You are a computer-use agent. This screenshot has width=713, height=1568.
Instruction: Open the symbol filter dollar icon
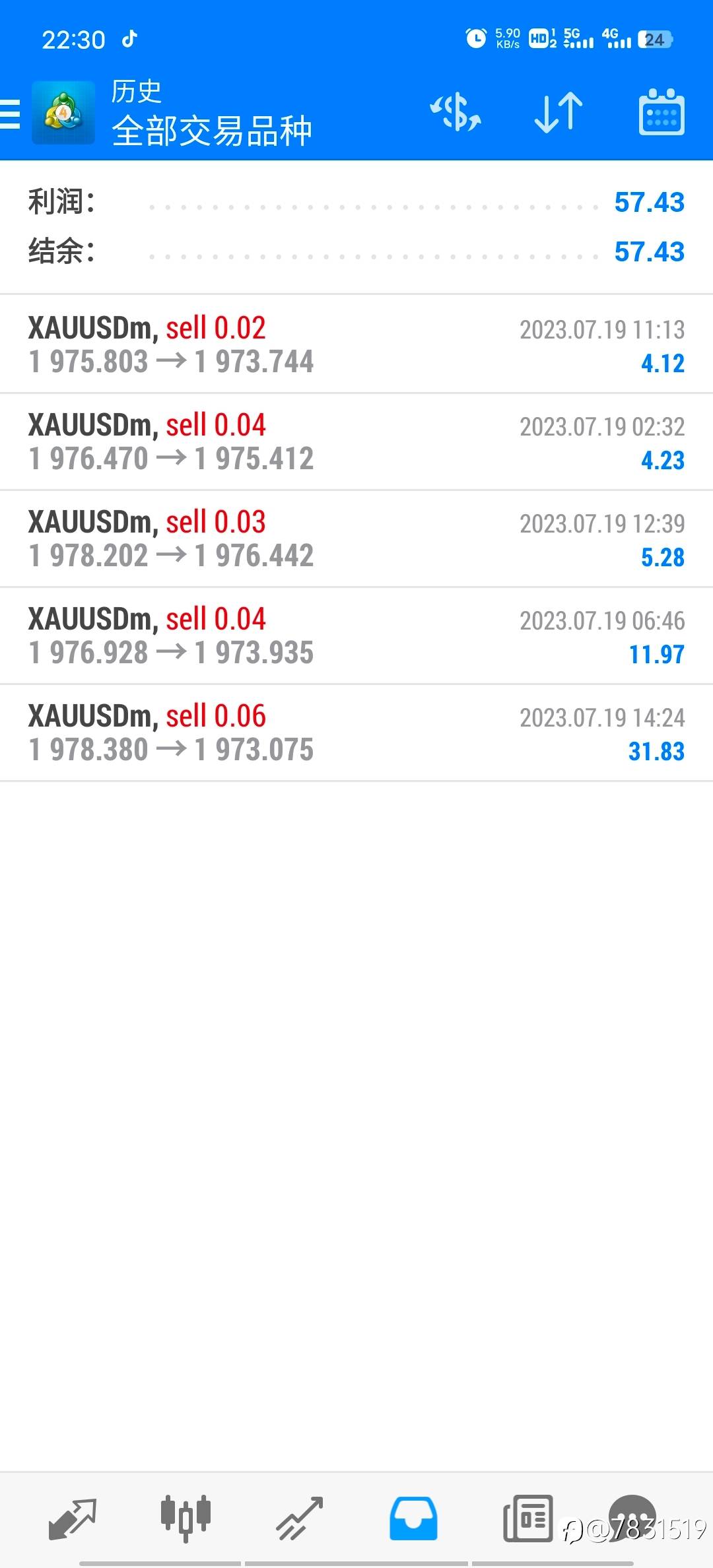pyautogui.click(x=456, y=112)
